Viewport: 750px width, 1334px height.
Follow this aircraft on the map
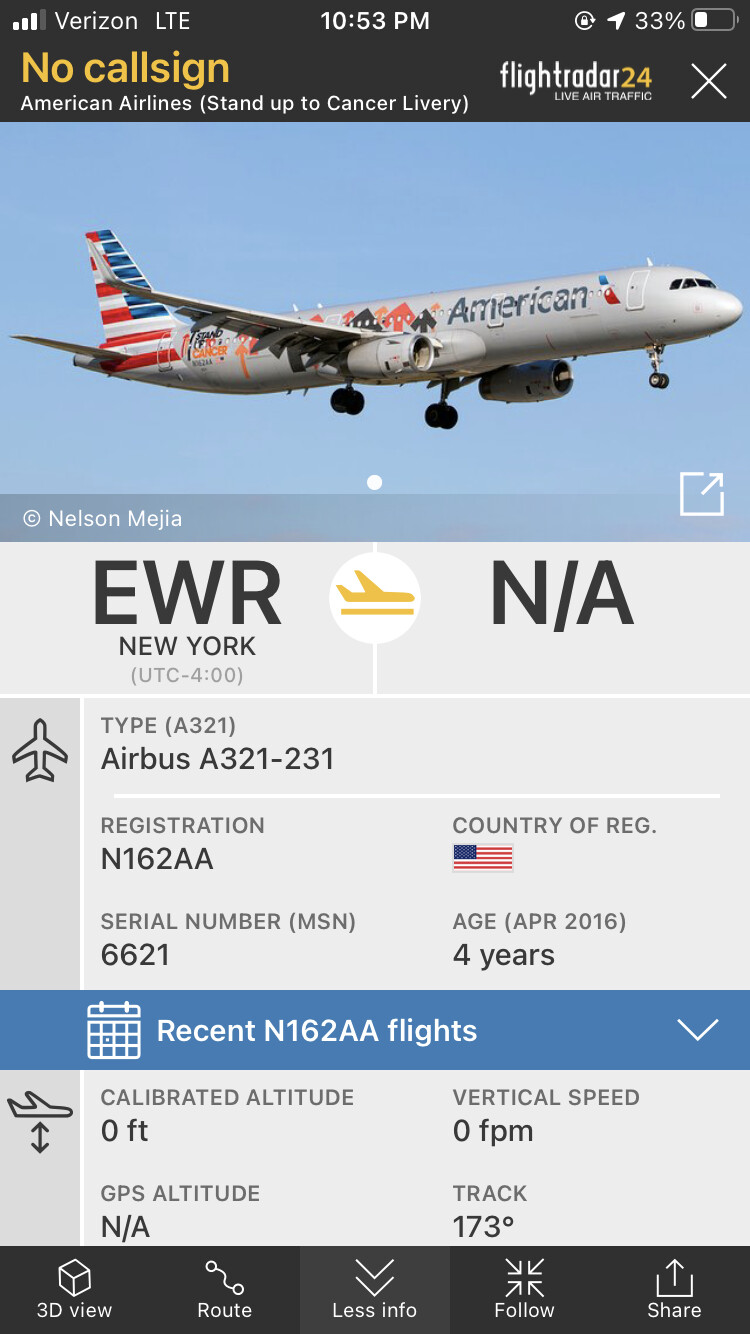524,1290
